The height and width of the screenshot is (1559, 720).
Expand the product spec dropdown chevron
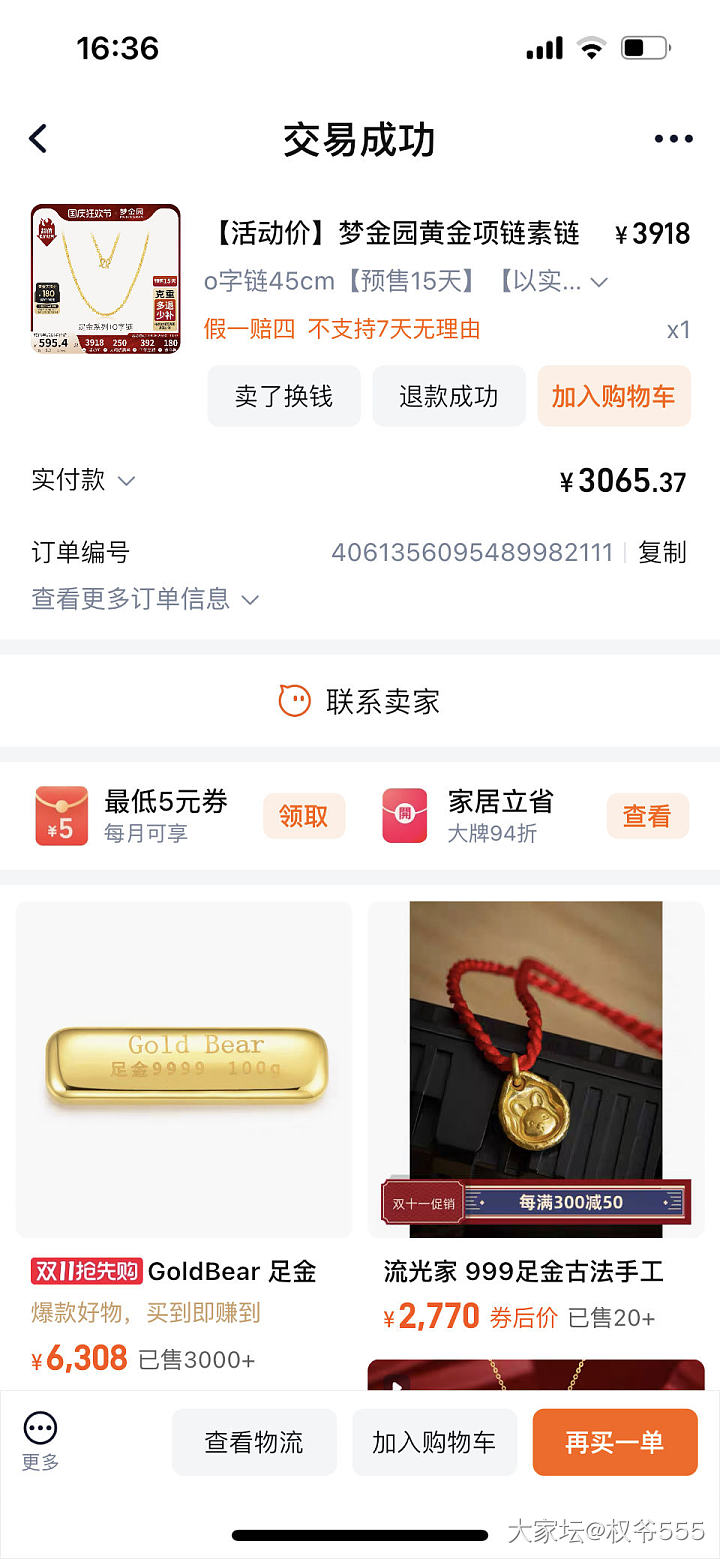pos(599,282)
